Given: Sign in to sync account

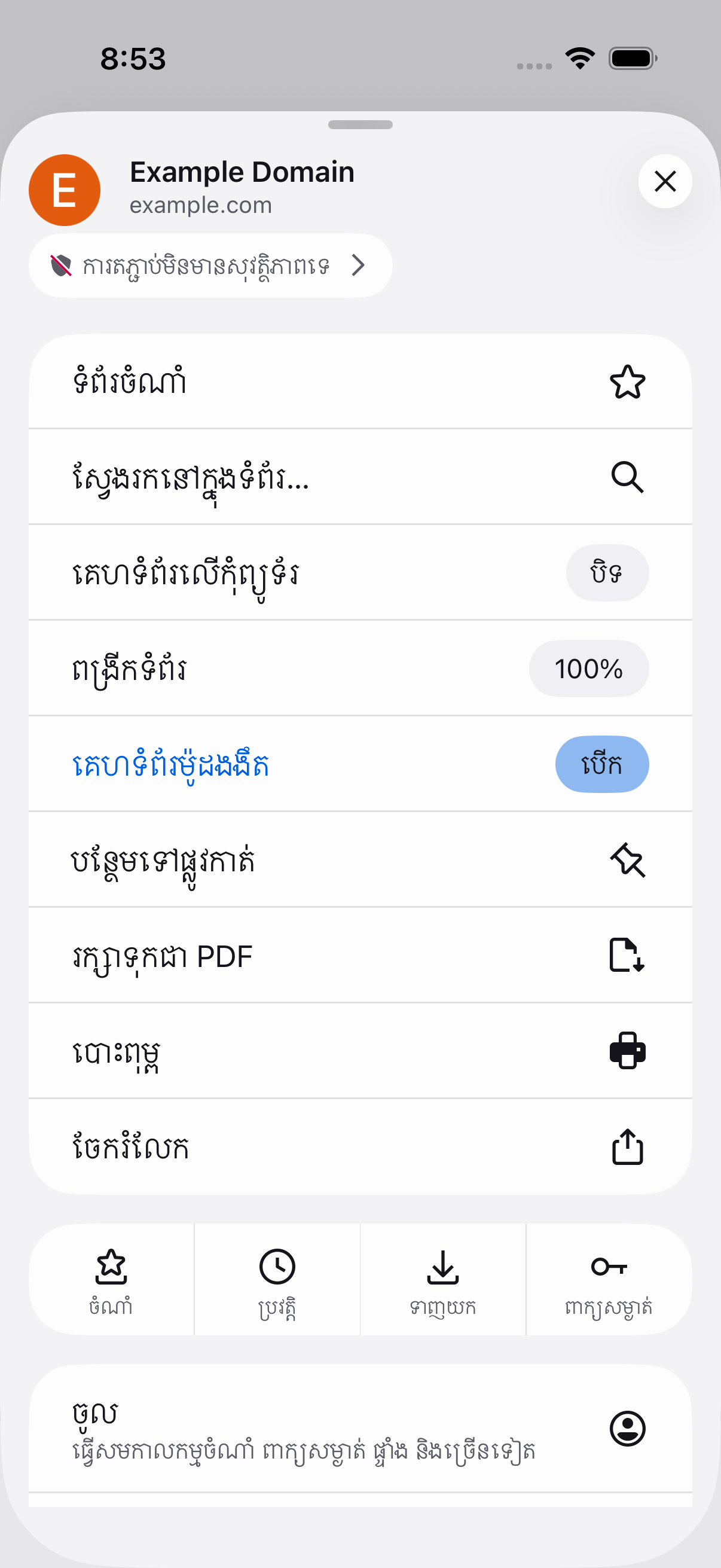Looking at the screenshot, I should click(x=360, y=1428).
